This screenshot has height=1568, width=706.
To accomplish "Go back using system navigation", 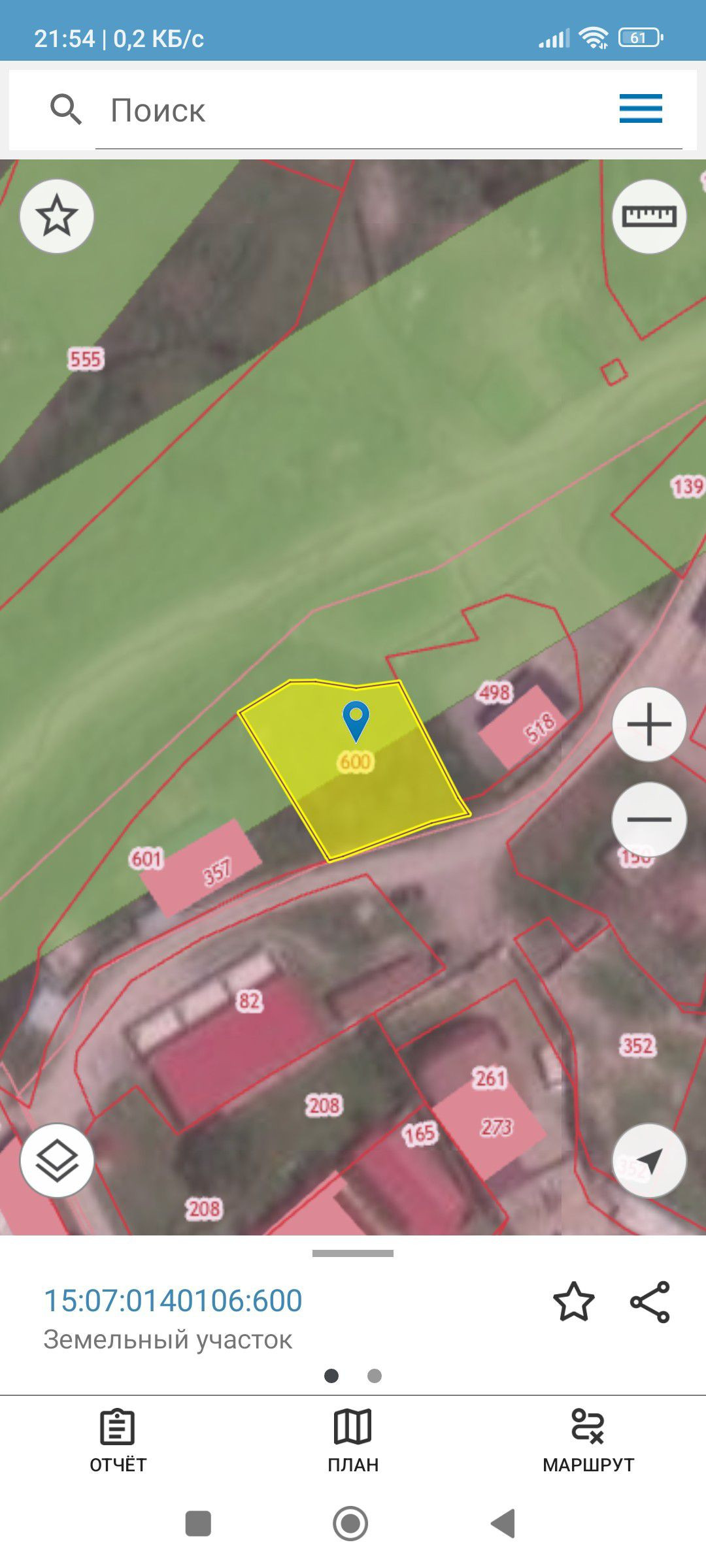I will point(503,1524).
